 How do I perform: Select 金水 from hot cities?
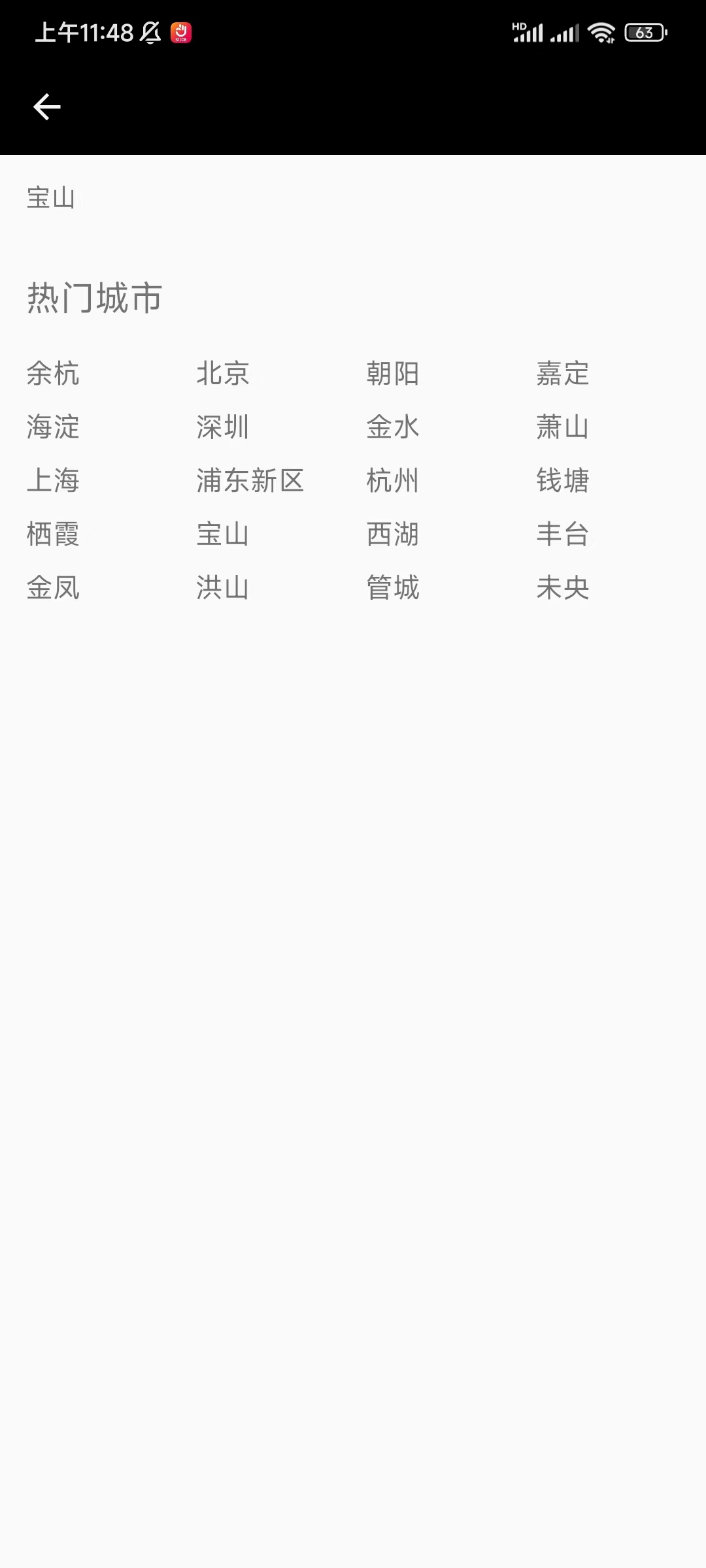click(393, 428)
